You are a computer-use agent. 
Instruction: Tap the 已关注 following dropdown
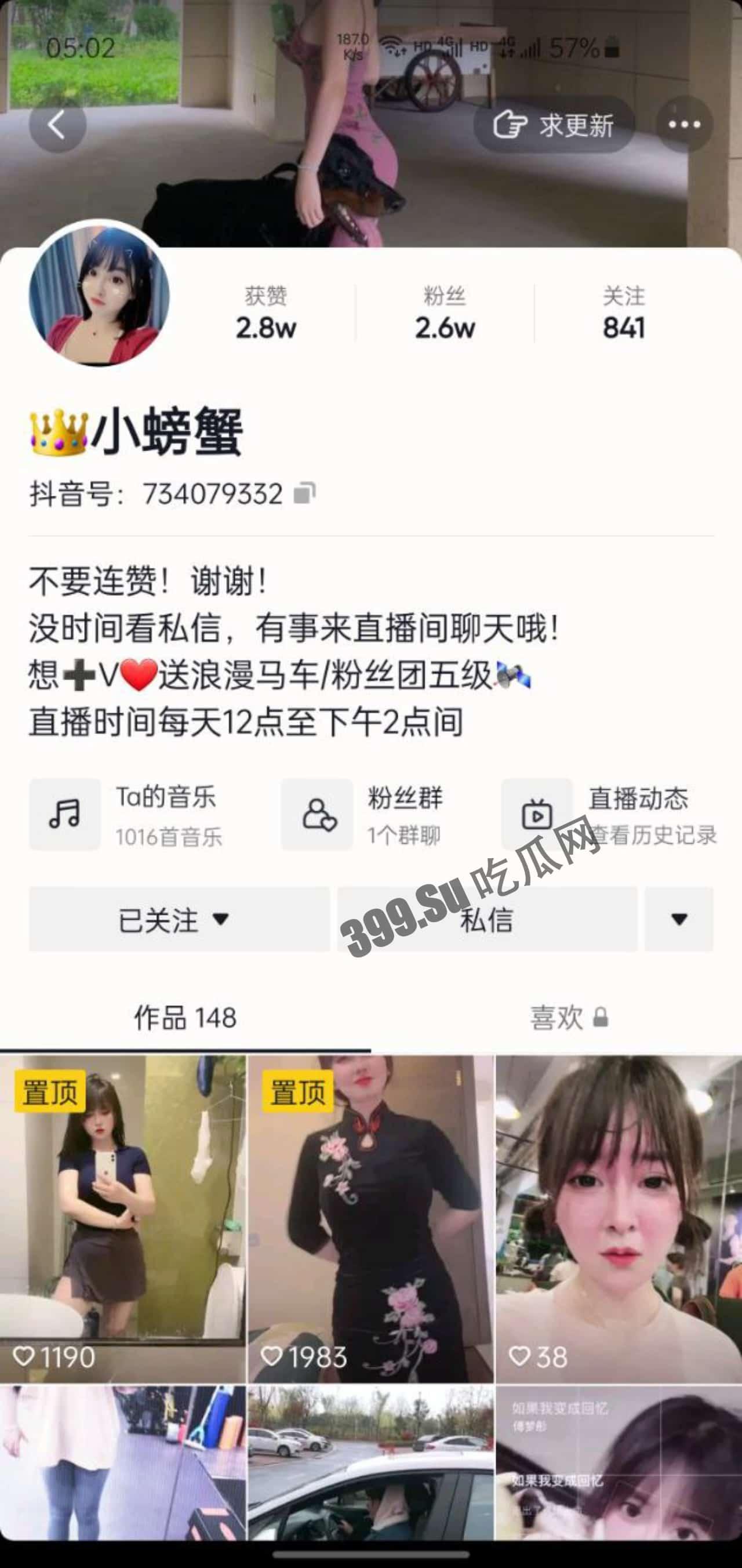click(x=179, y=919)
